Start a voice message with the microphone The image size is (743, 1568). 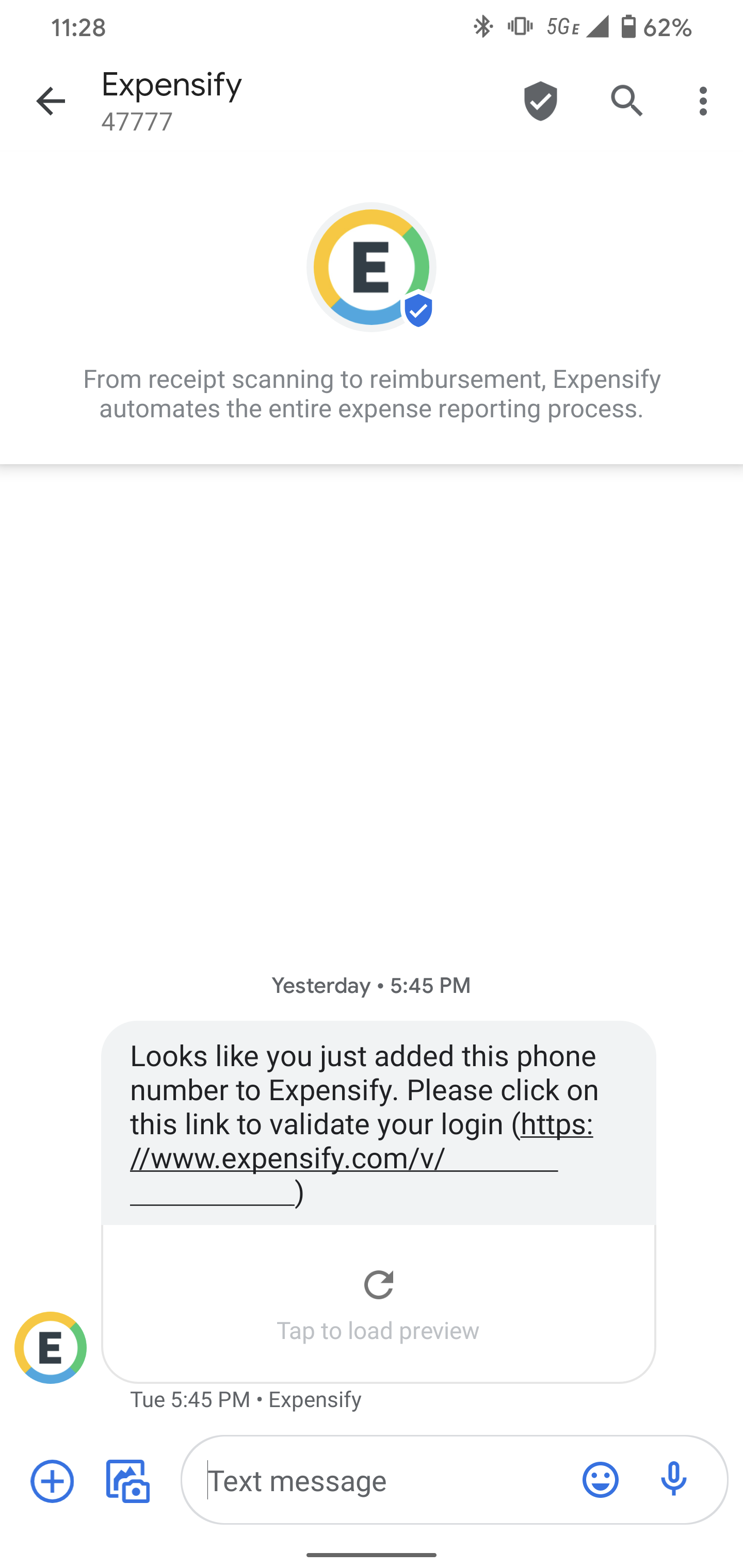(x=673, y=1480)
